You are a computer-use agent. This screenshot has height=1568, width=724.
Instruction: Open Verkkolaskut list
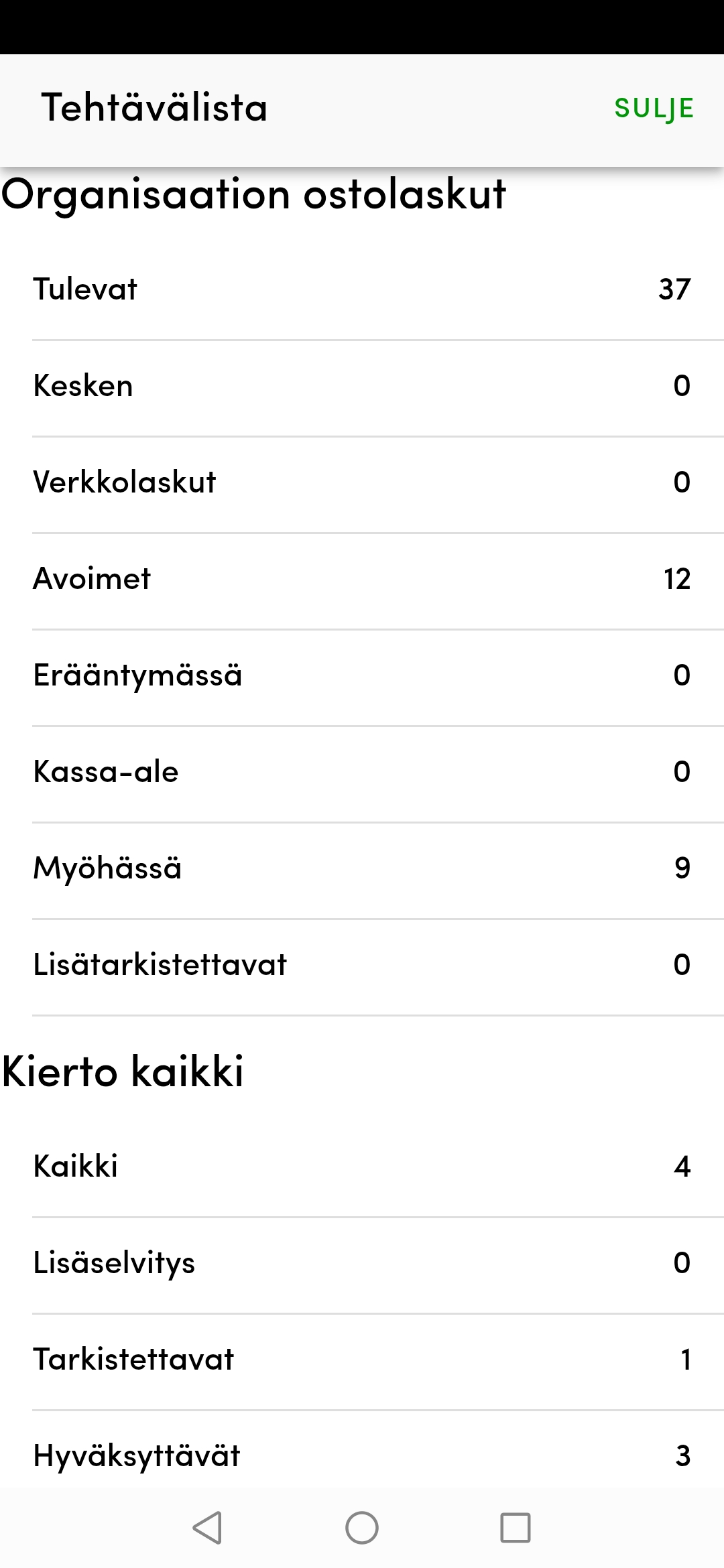coord(362,482)
